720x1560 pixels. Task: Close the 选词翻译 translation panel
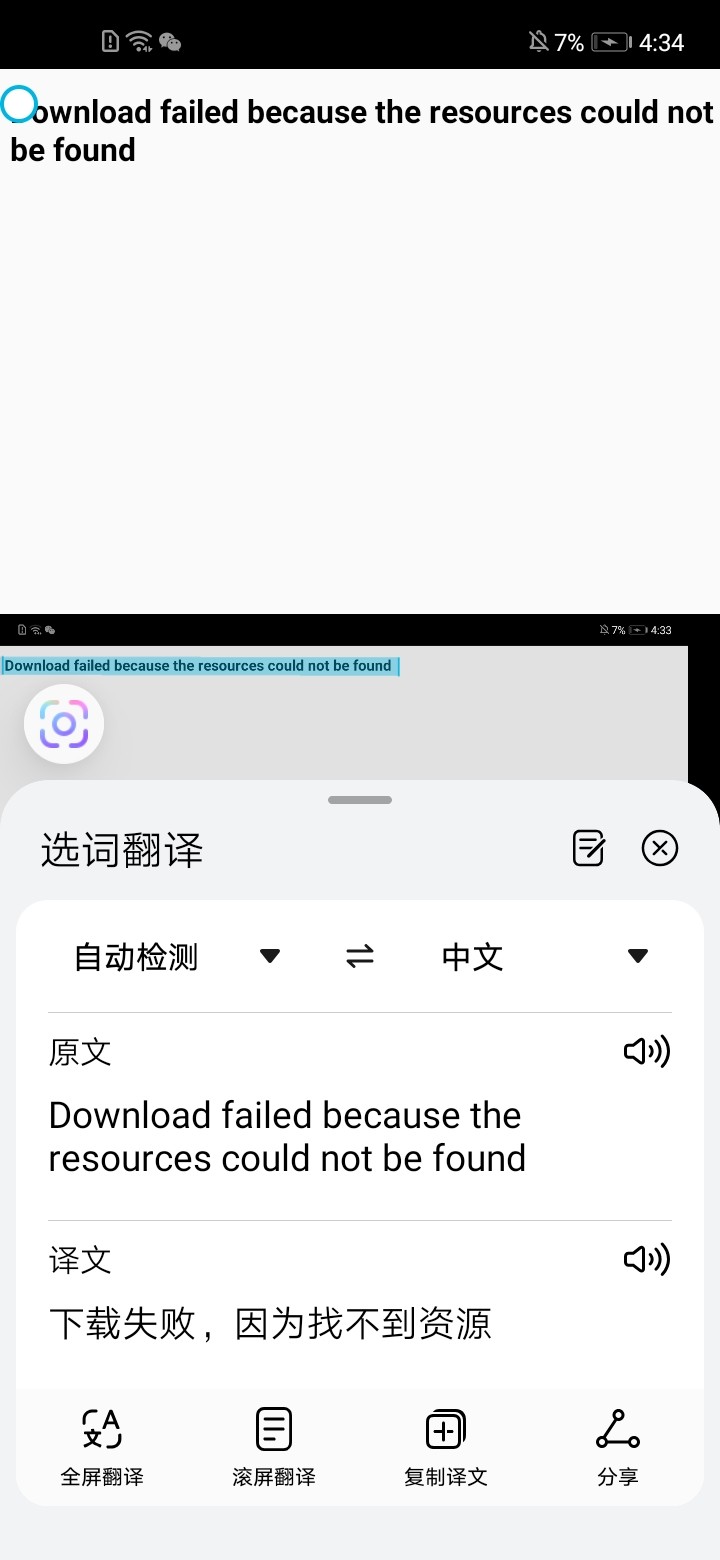(659, 849)
